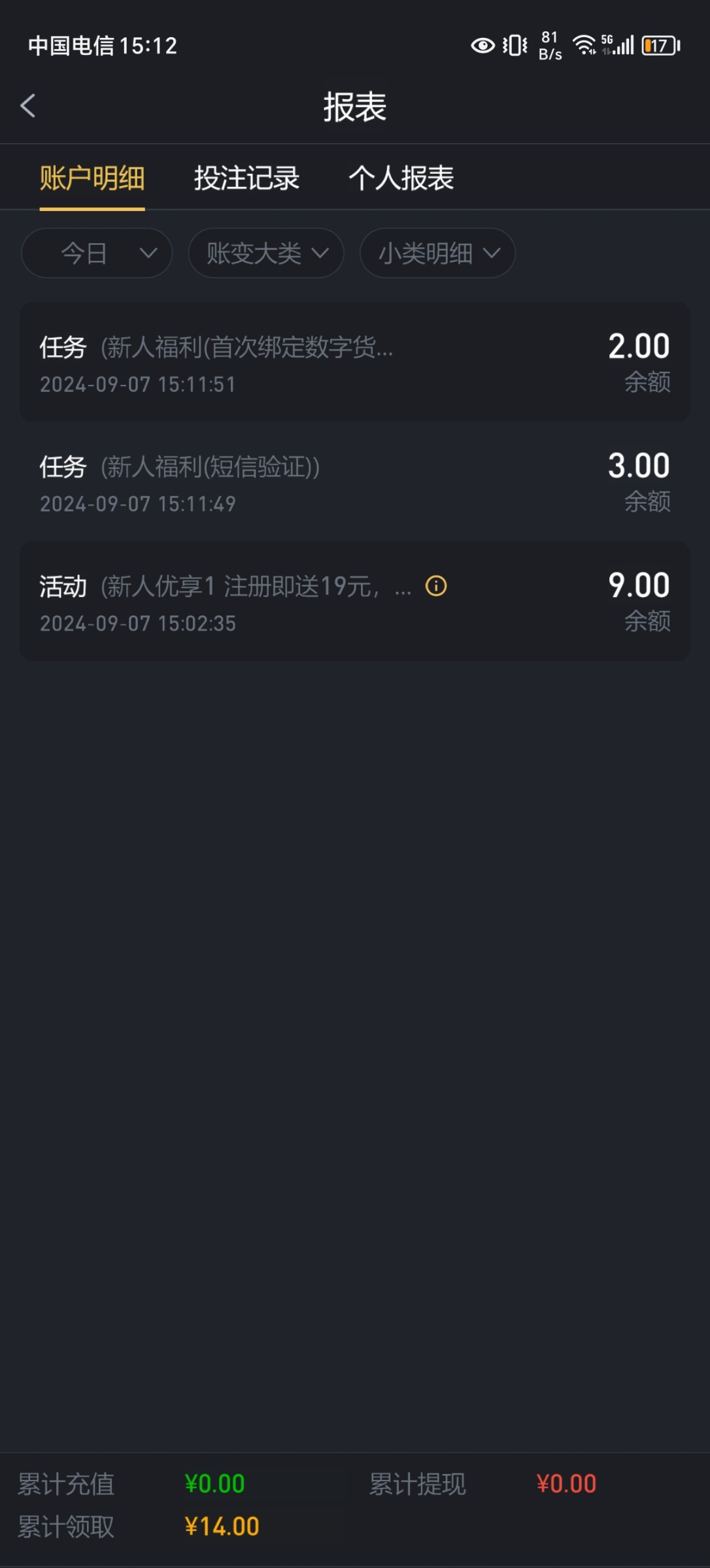View the 3.00 短信验证 task record

pos(355,482)
